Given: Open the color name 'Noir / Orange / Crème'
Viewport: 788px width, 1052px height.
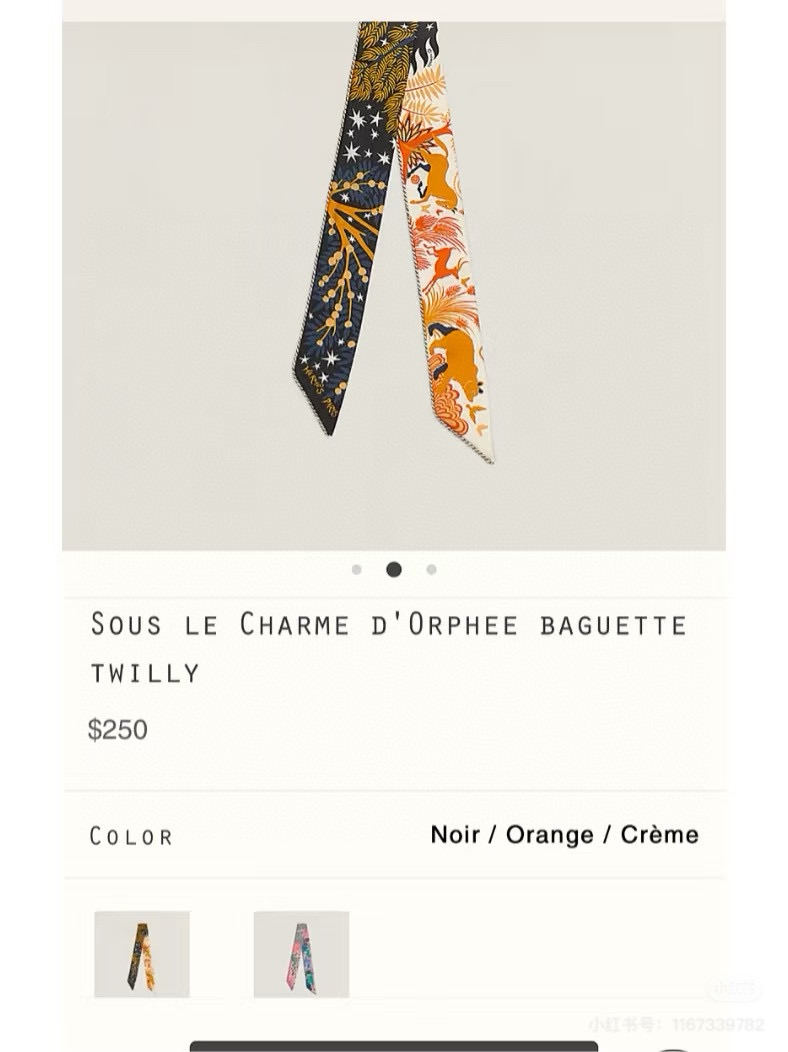Looking at the screenshot, I should (x=565, y=834).
